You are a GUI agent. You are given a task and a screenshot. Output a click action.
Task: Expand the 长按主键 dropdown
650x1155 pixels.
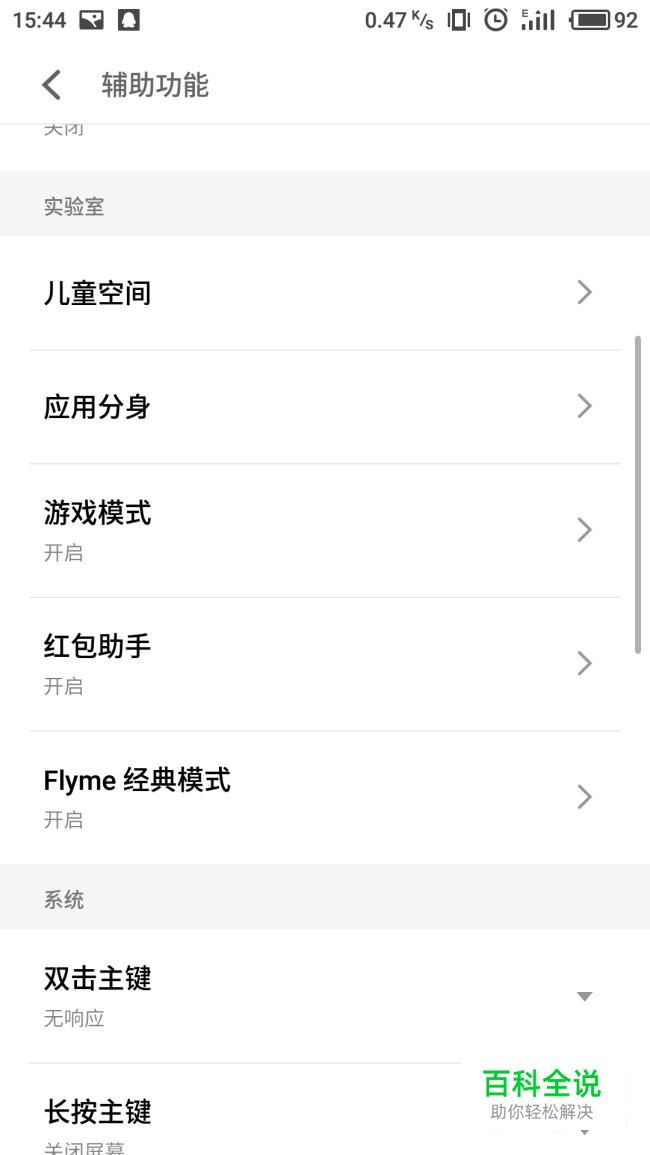pos(325,1109)
